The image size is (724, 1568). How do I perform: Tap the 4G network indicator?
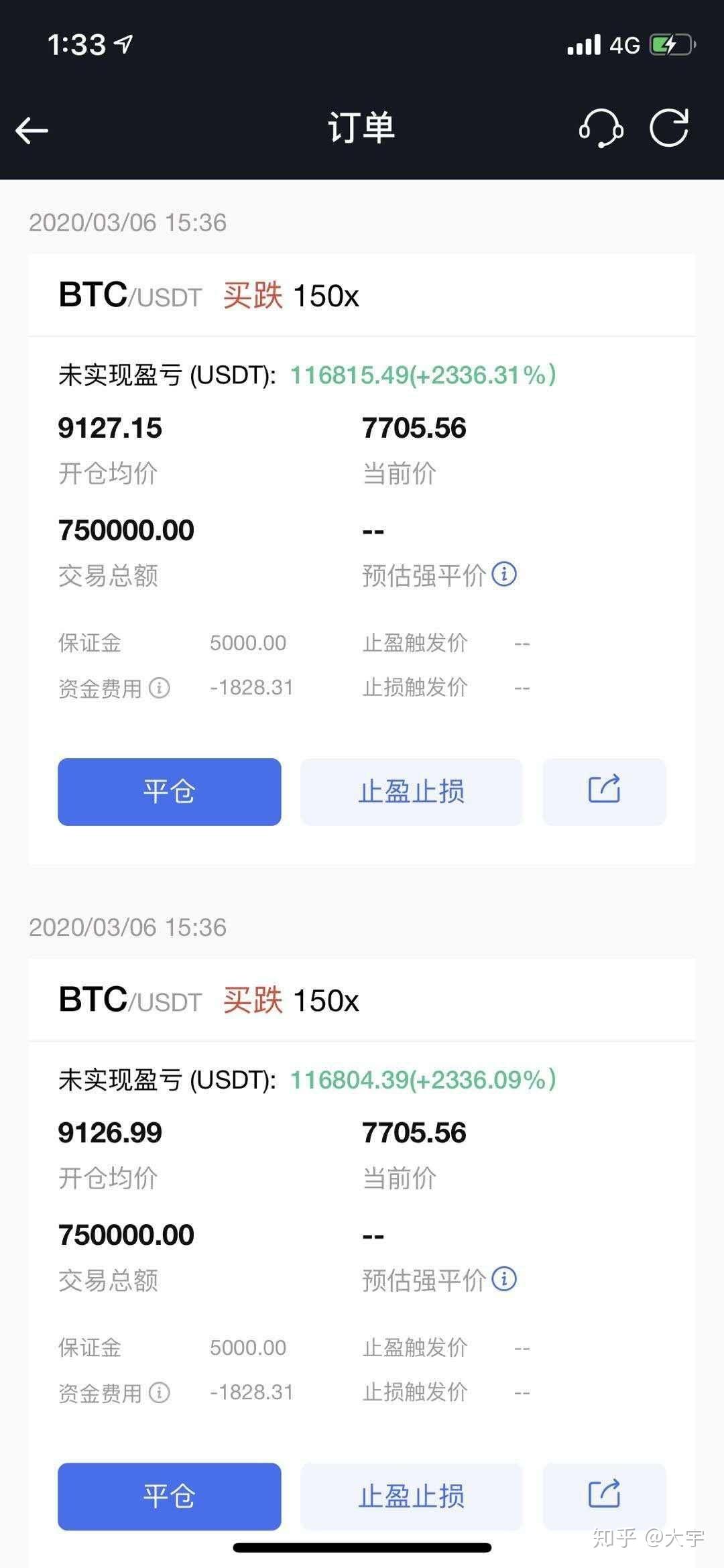[x=623, y=44]
